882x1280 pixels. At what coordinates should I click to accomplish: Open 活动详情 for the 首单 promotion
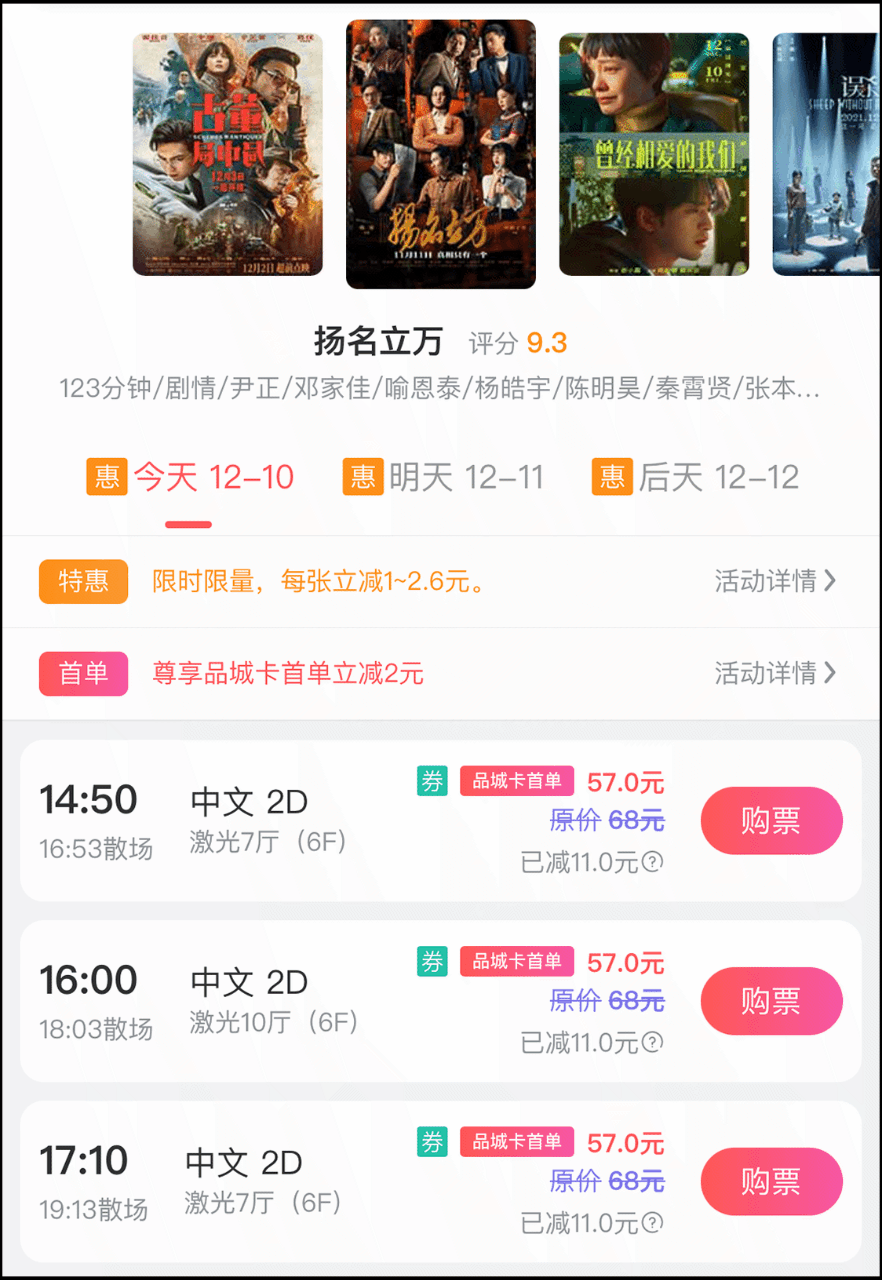775,673
